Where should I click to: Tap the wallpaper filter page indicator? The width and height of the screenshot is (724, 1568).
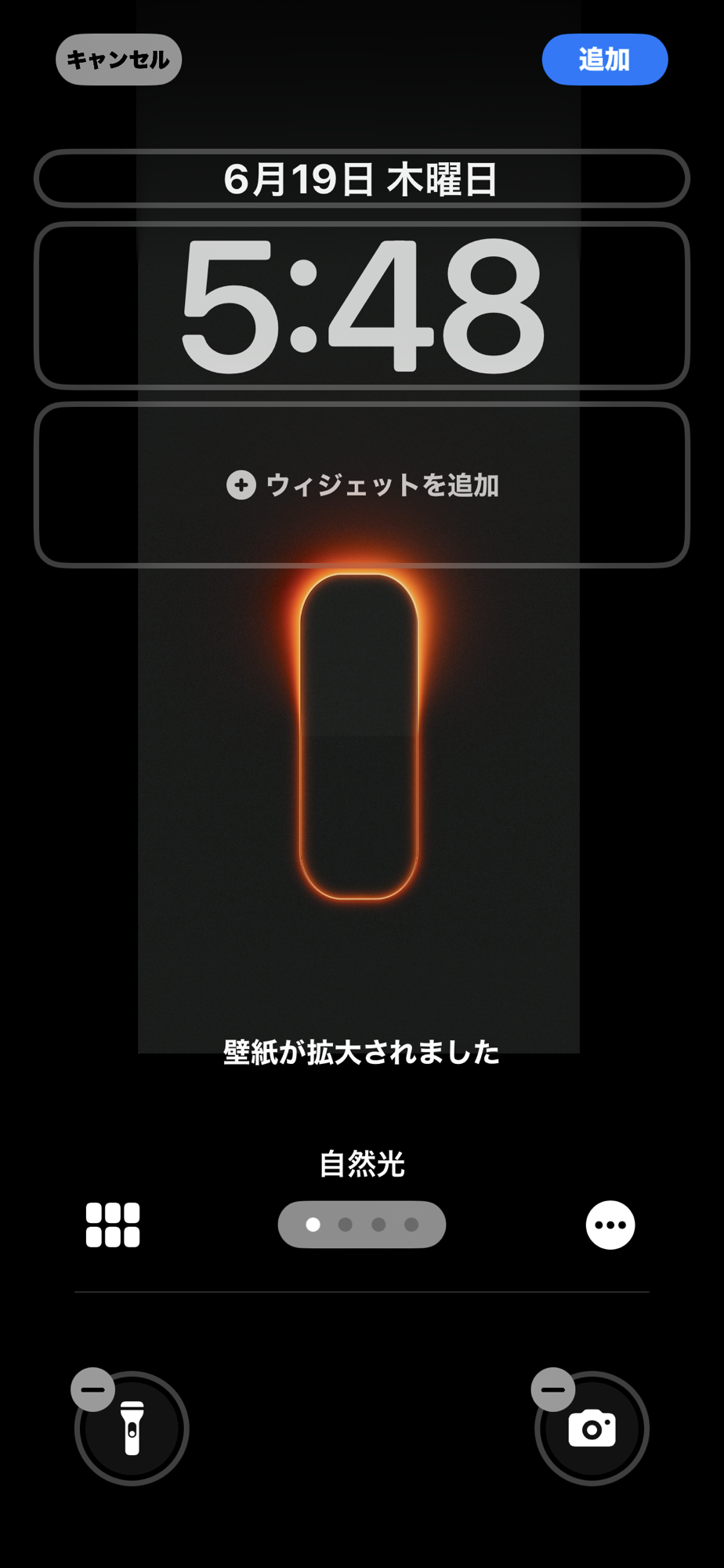tap(361, 1225)
